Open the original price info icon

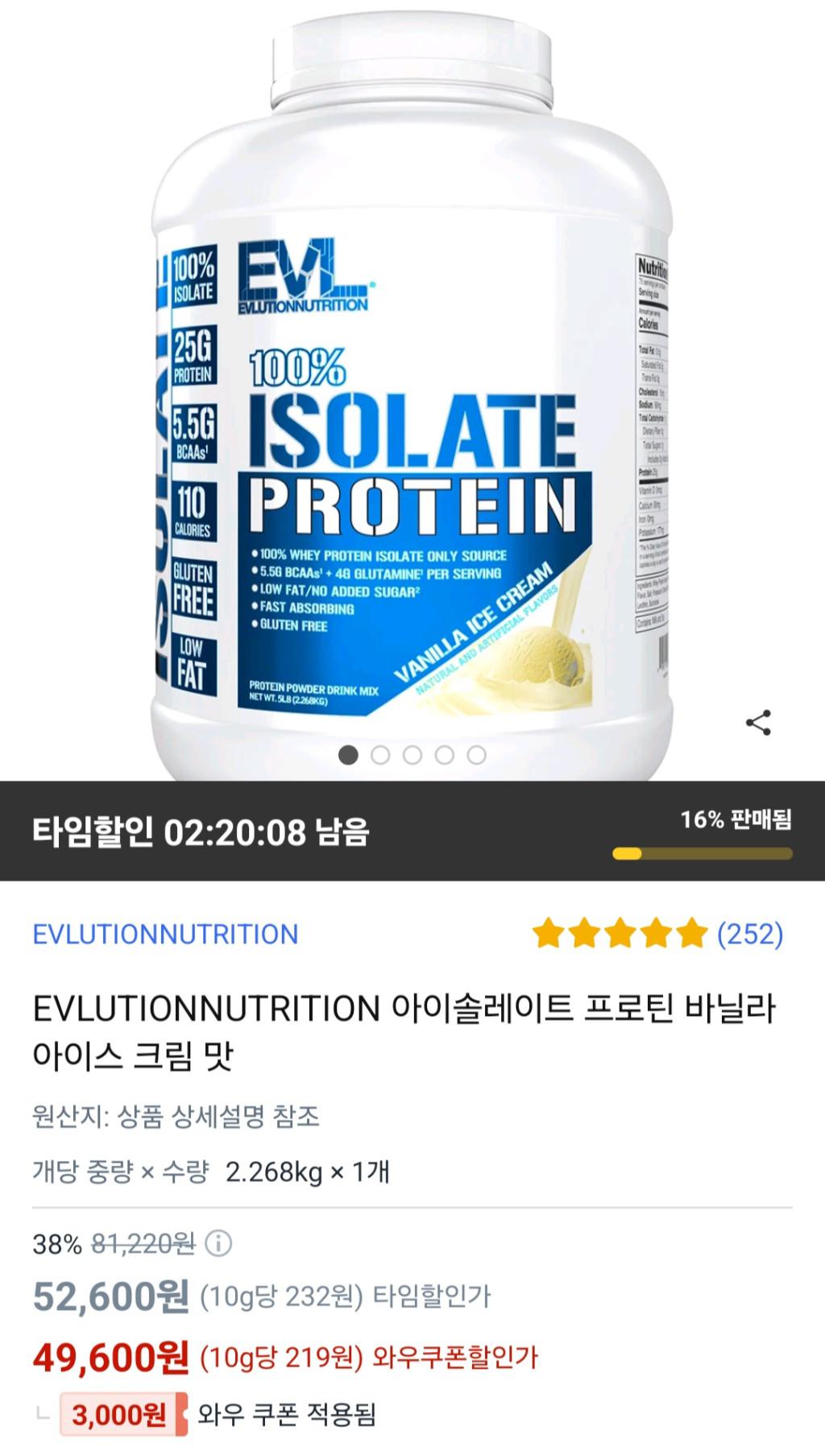218,1243
